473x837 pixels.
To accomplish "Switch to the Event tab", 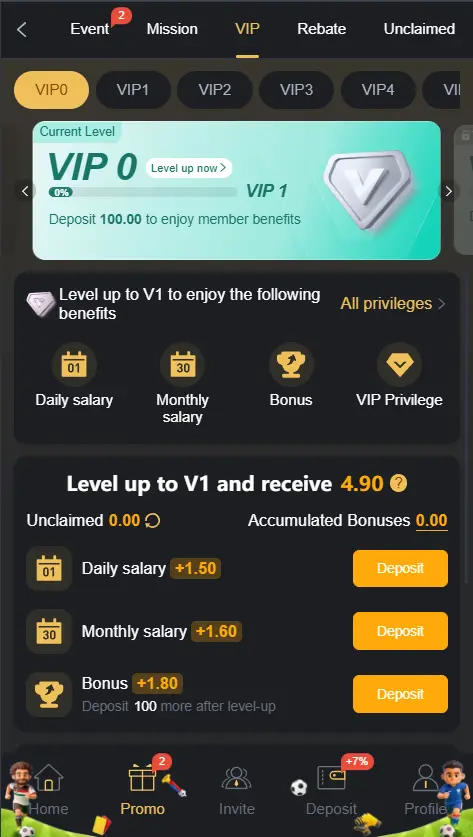I will [90, 29].
